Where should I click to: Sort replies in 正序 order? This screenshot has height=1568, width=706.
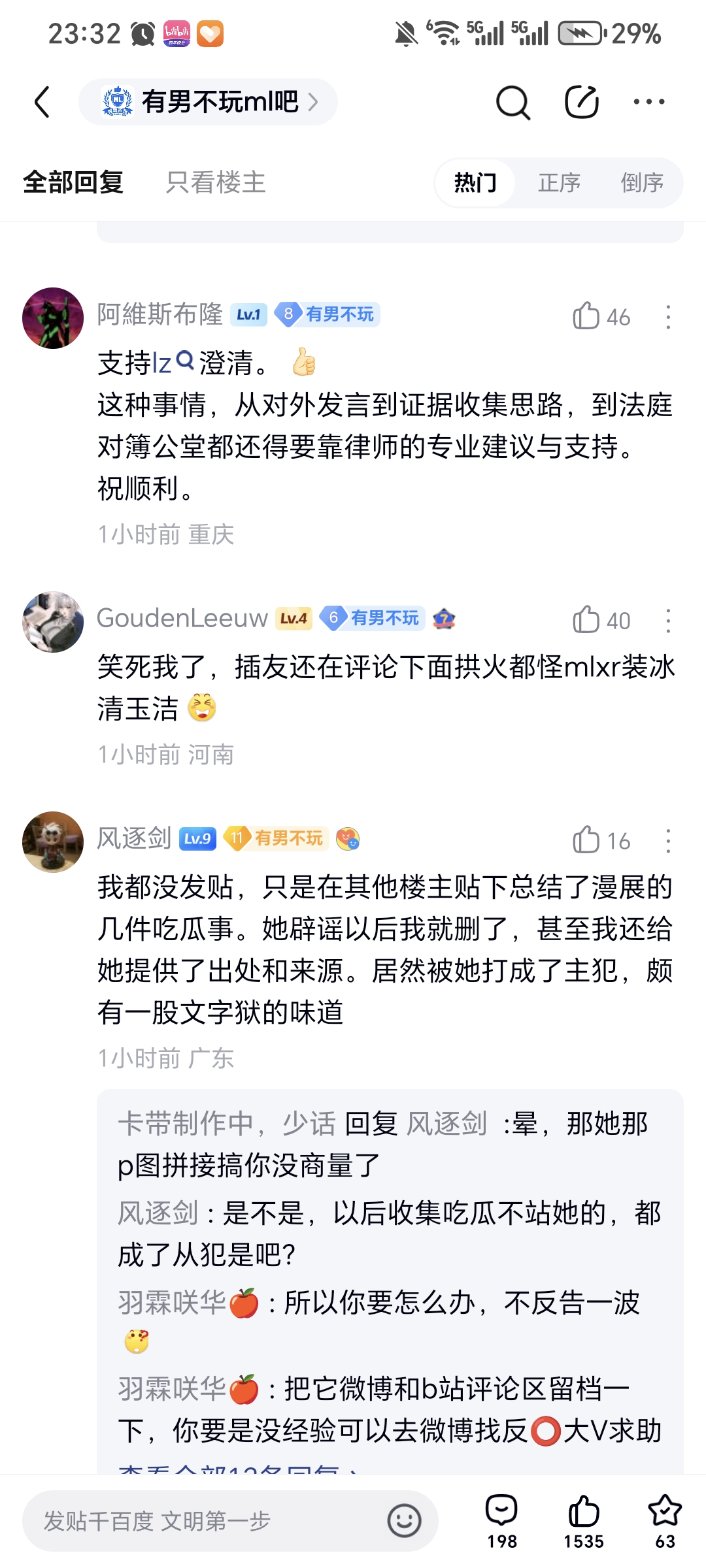coord(559,182)
